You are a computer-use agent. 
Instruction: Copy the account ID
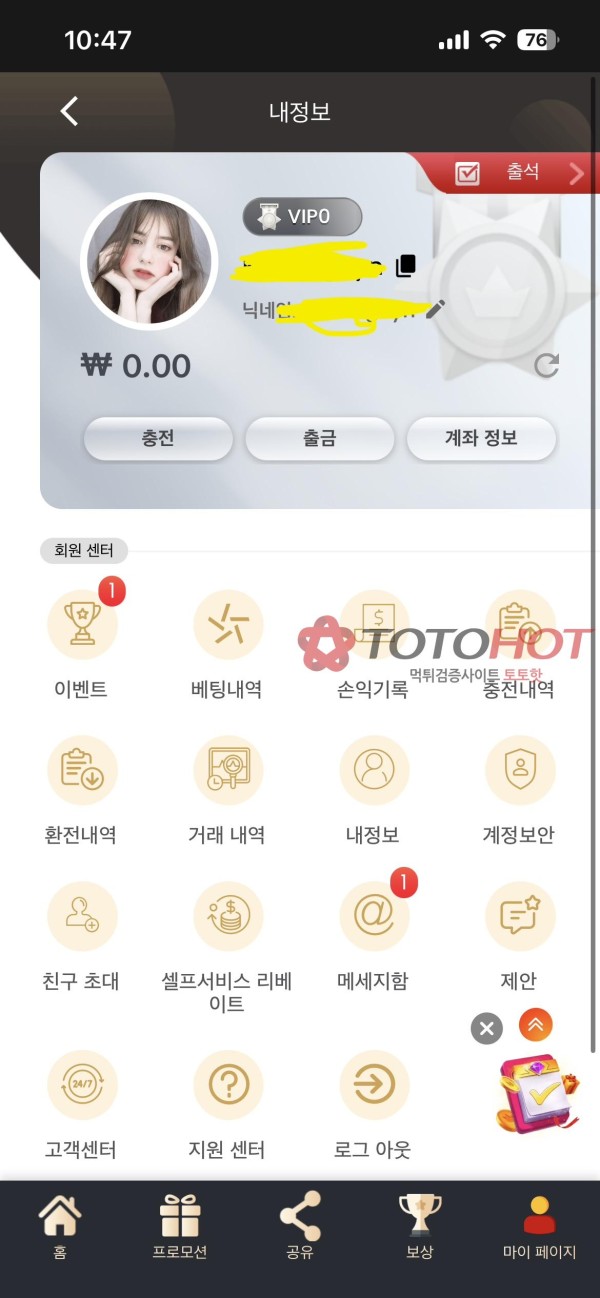(405, 266)
